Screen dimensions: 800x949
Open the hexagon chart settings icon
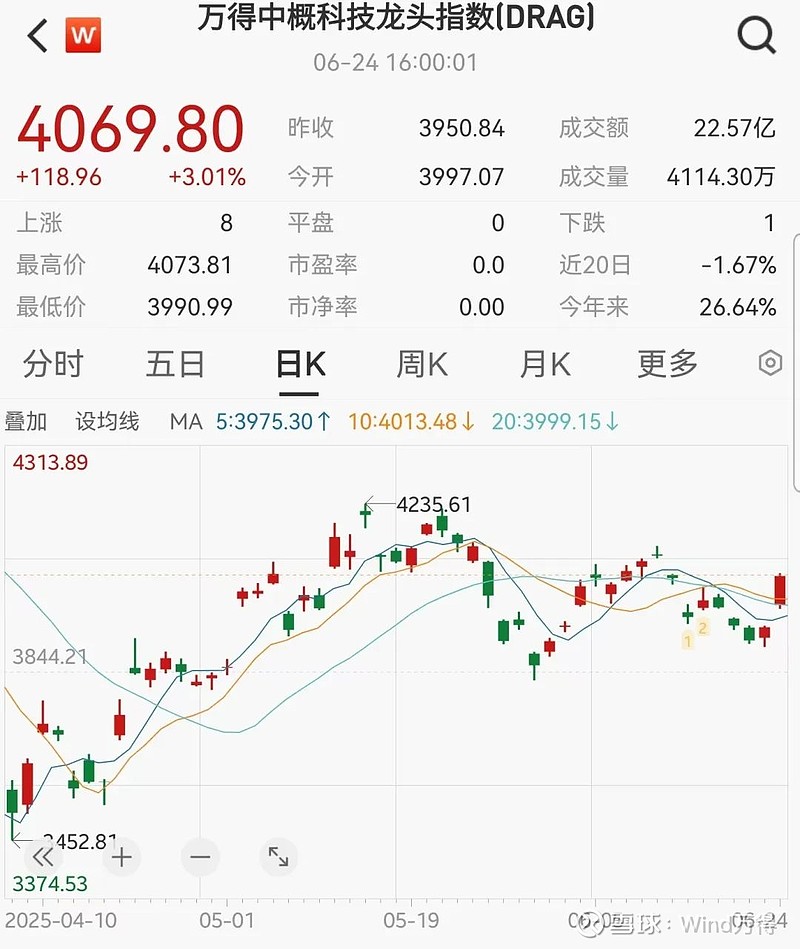pos(770,363)
